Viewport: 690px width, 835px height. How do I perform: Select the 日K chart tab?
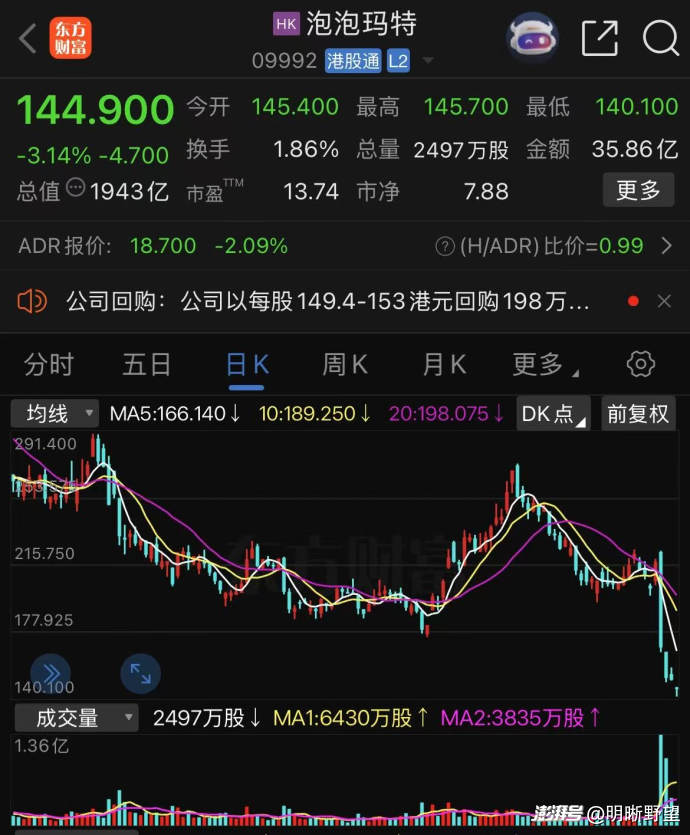247,365
